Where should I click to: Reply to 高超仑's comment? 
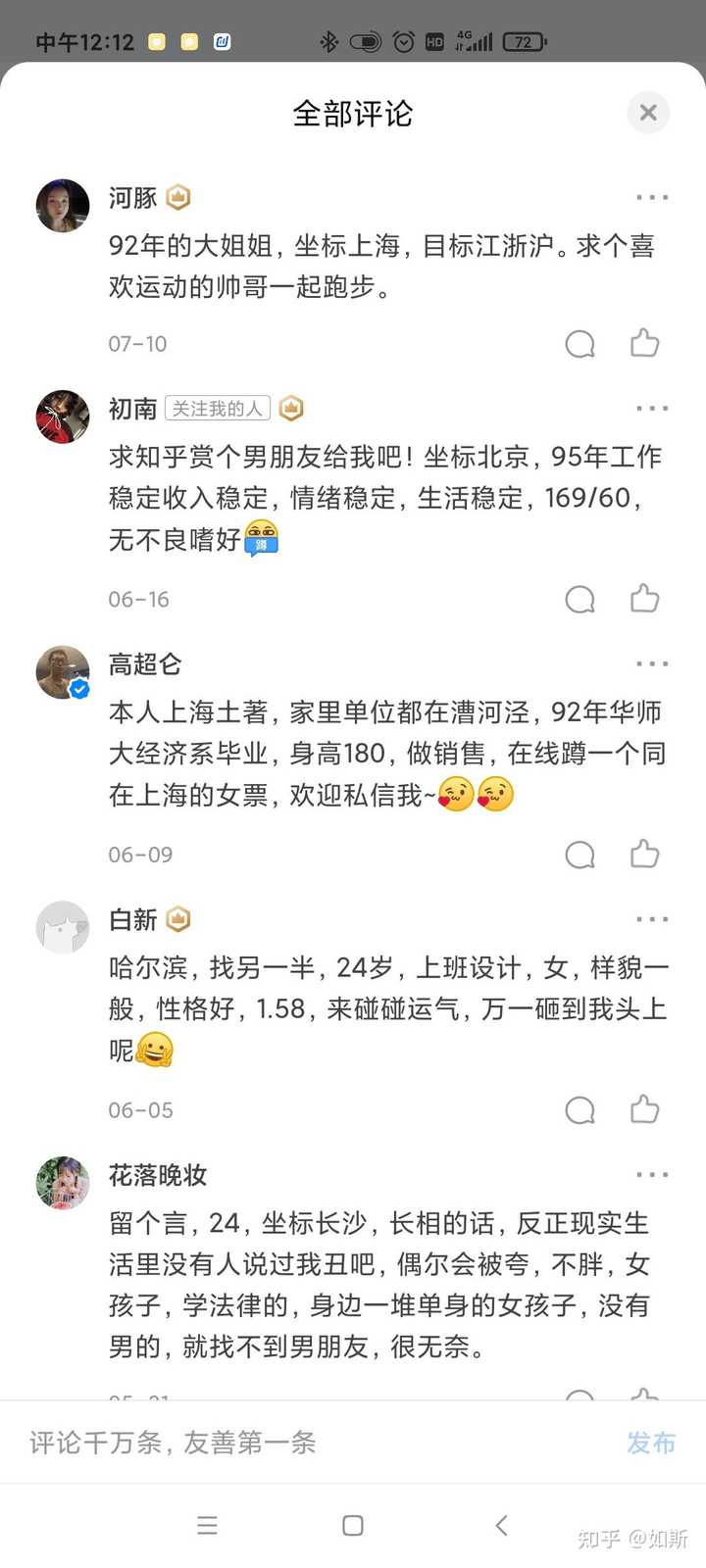tap(580, 855)
